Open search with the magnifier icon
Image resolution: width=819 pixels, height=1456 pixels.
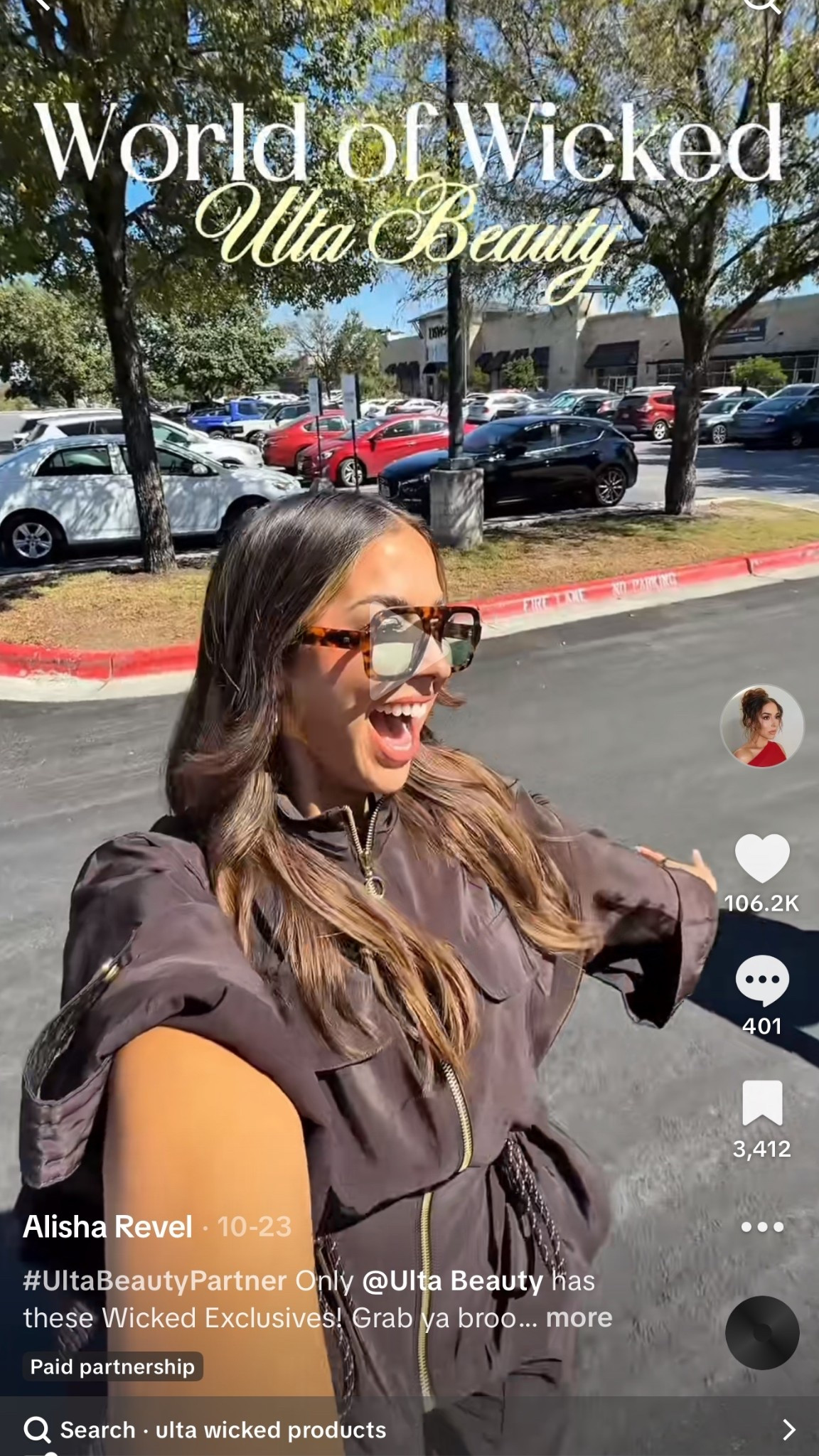[761, 6]
